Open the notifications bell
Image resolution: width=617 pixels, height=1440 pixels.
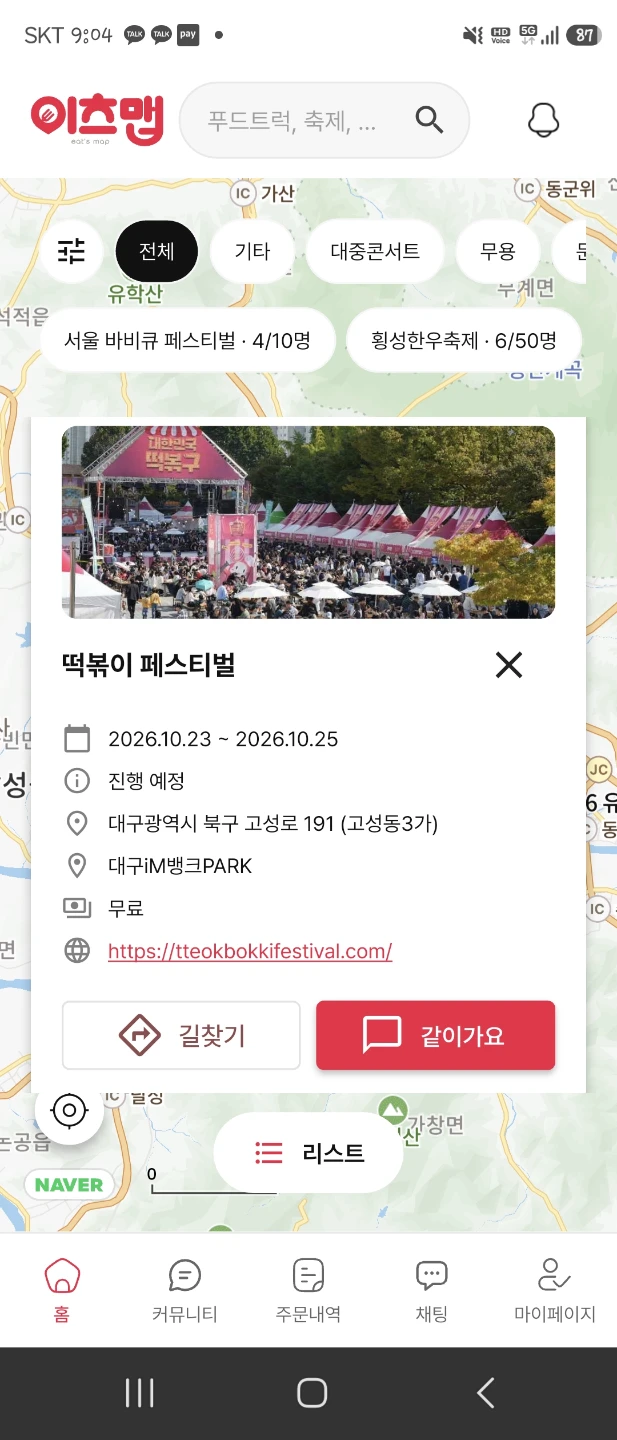(543, 120)
